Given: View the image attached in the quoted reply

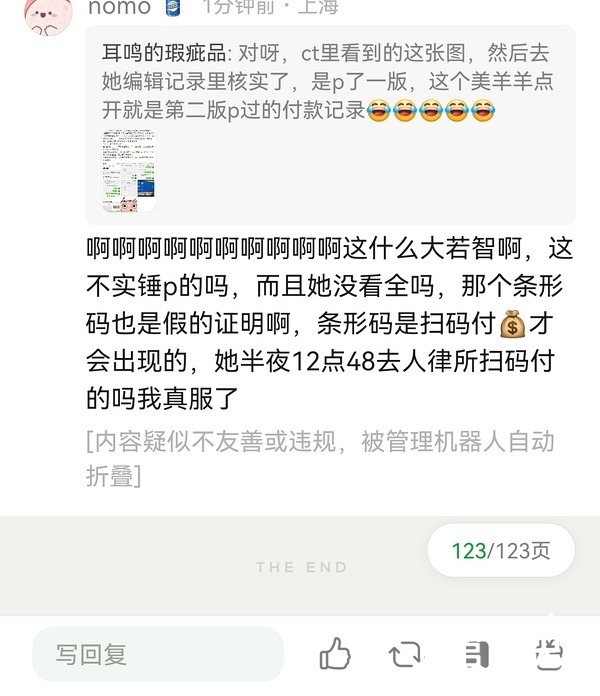Looking at the screenshot, I should pos(128,171).
